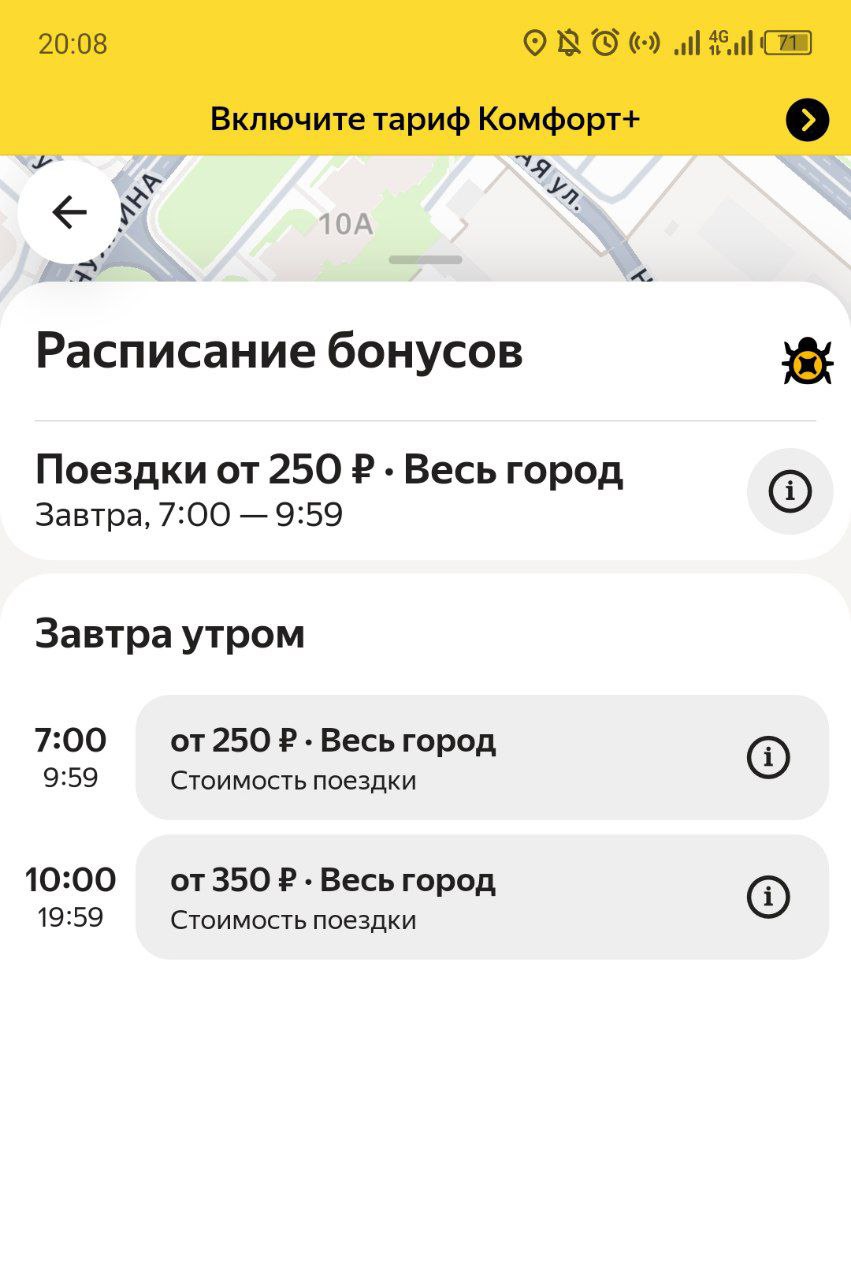Viewport: 851px width, 1280px height.
Task: Open the bug report icon
Action: point(807,361)
